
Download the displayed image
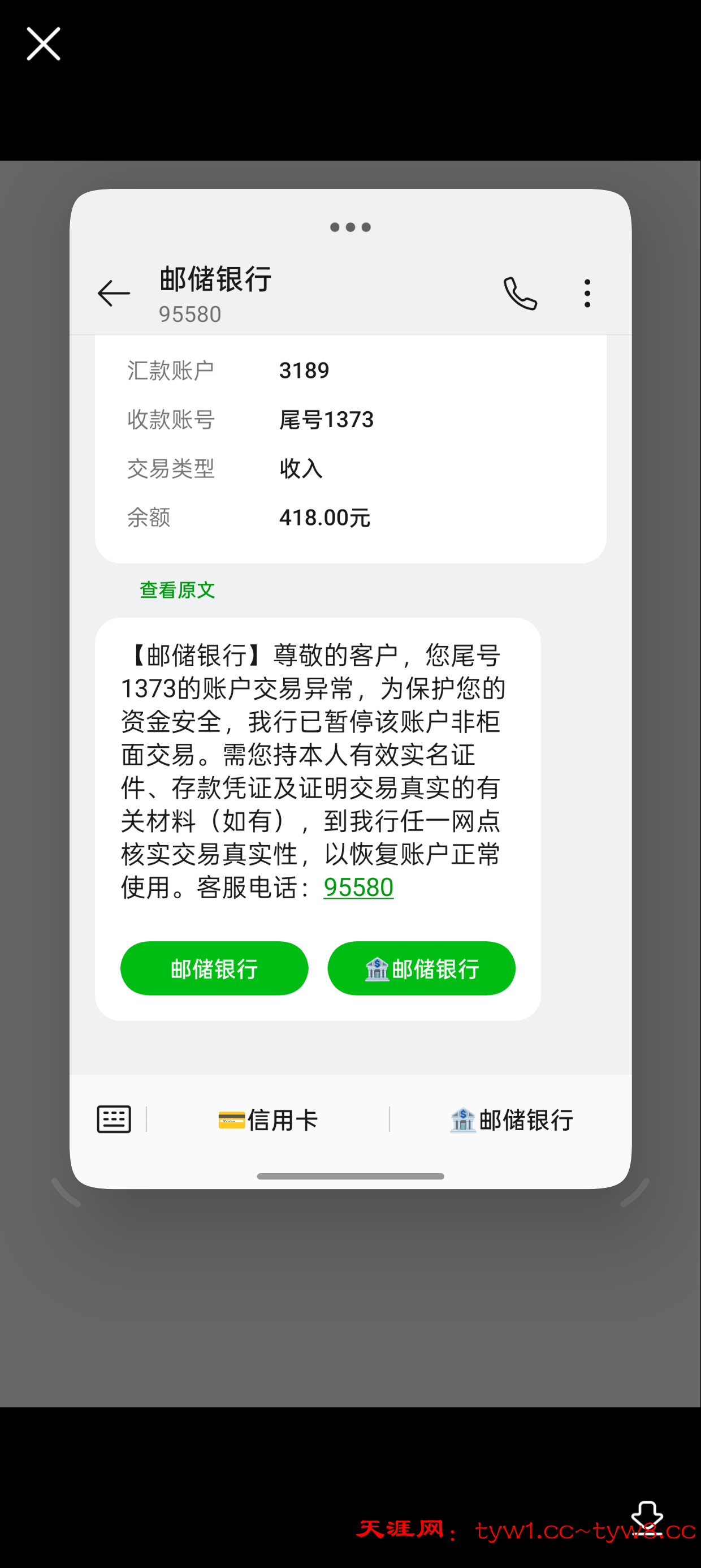(x=647, y=1518)
